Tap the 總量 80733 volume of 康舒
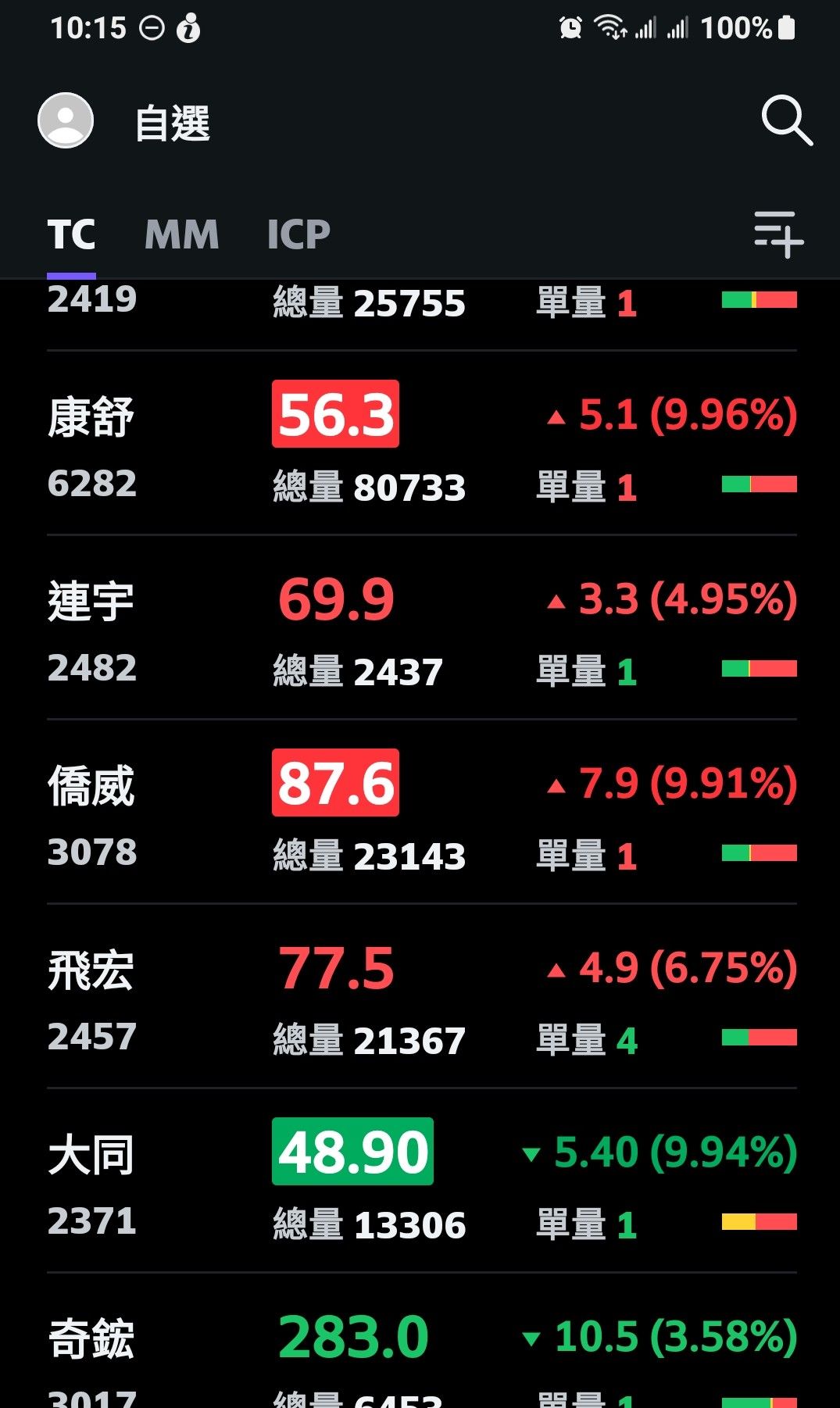 370,487
